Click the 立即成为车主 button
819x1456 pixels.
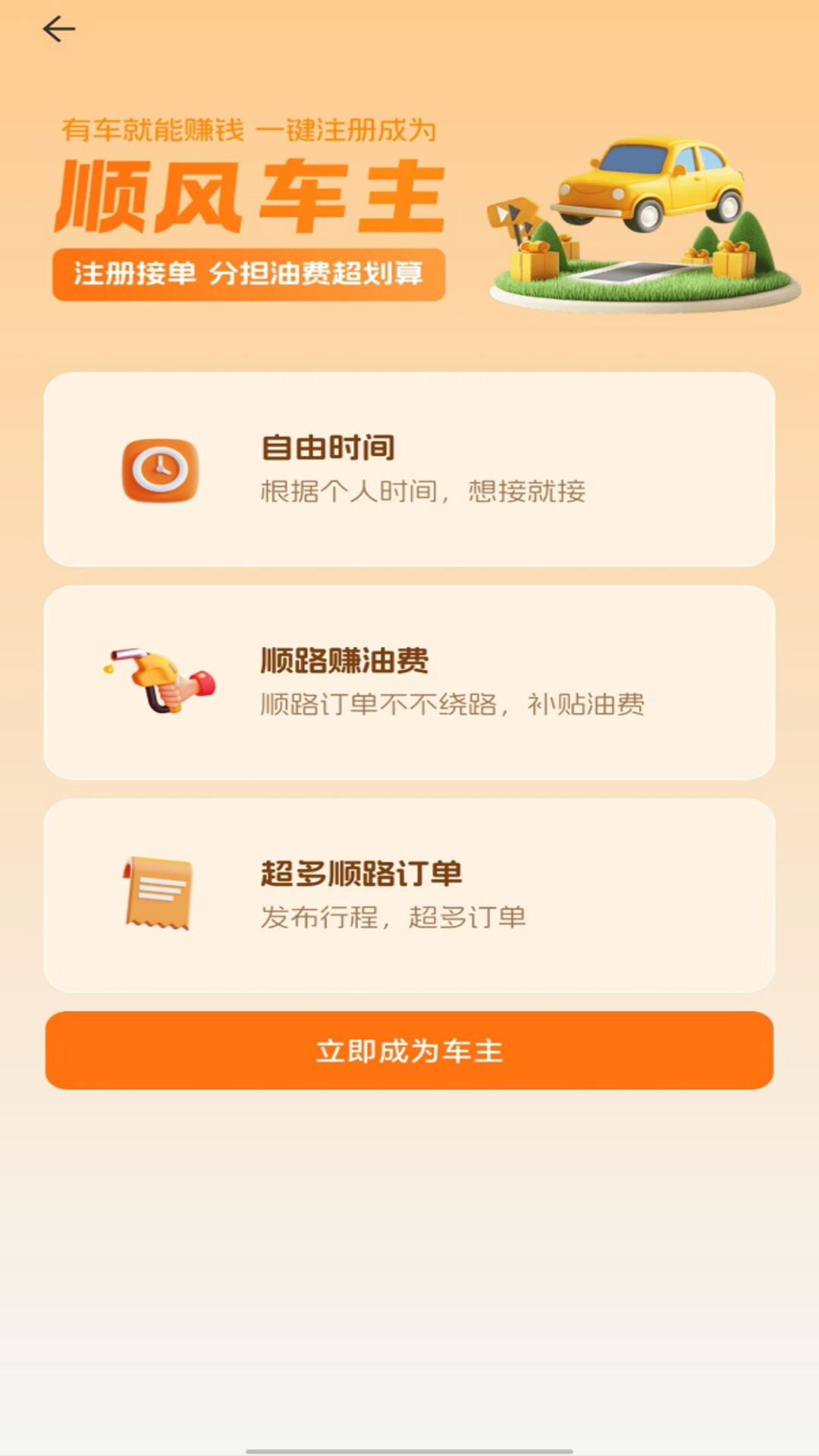409,1051
